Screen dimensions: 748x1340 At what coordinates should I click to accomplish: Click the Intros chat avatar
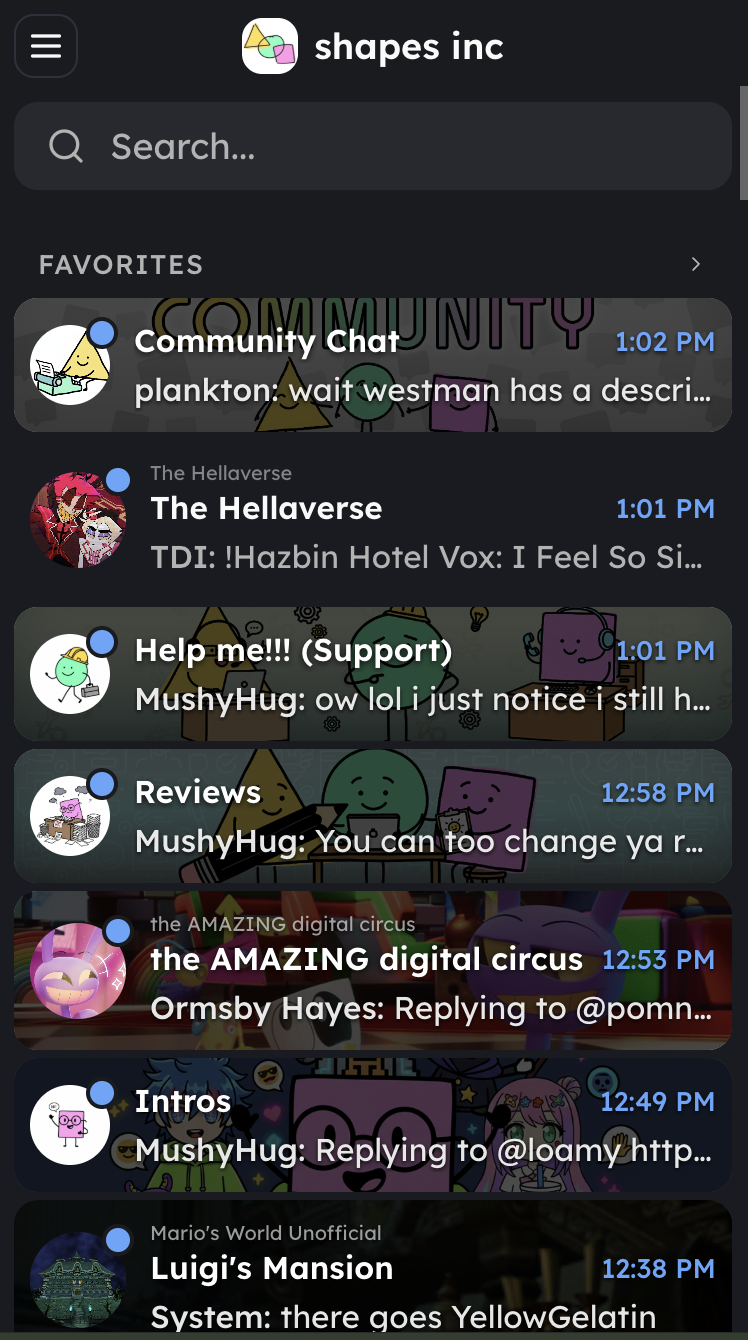tap(70, 1124)
